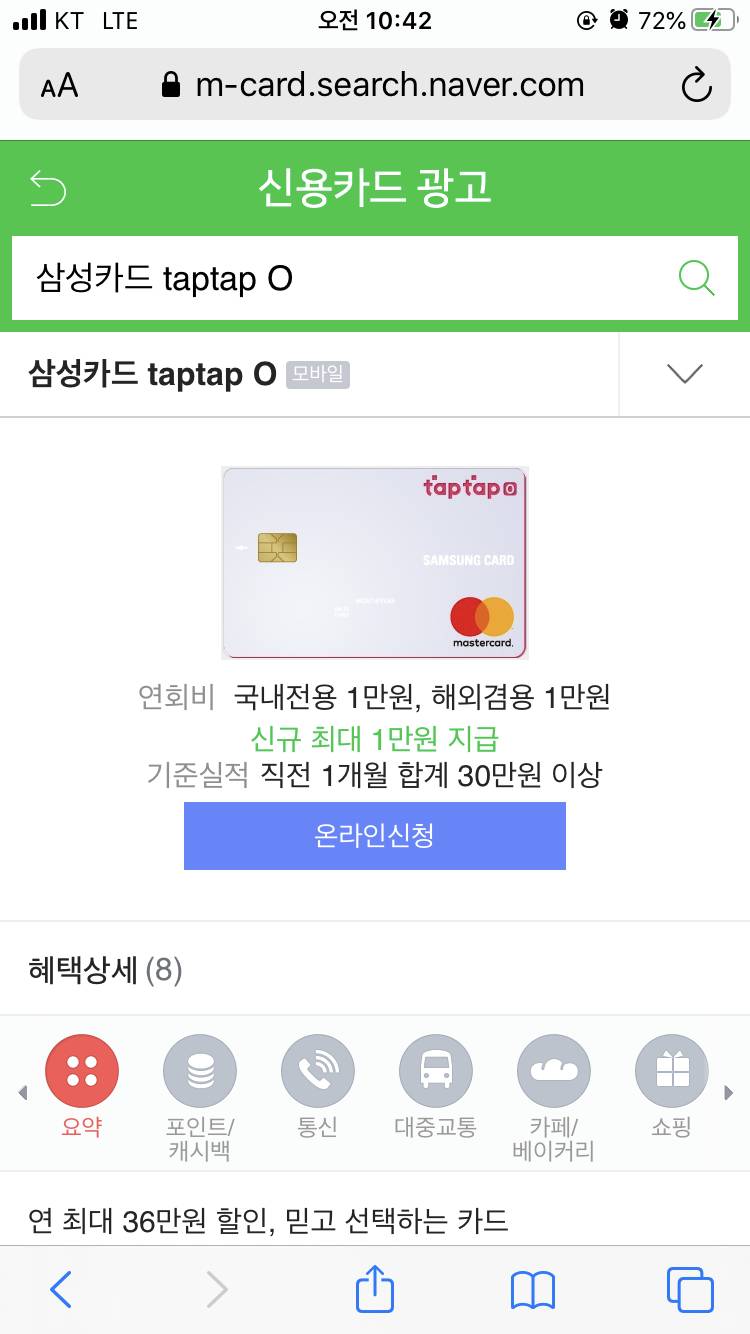This screenshot has height=1334, width=750.
Task: Select the 통신 benefits icon
Action: click(x=317, y=1068)
